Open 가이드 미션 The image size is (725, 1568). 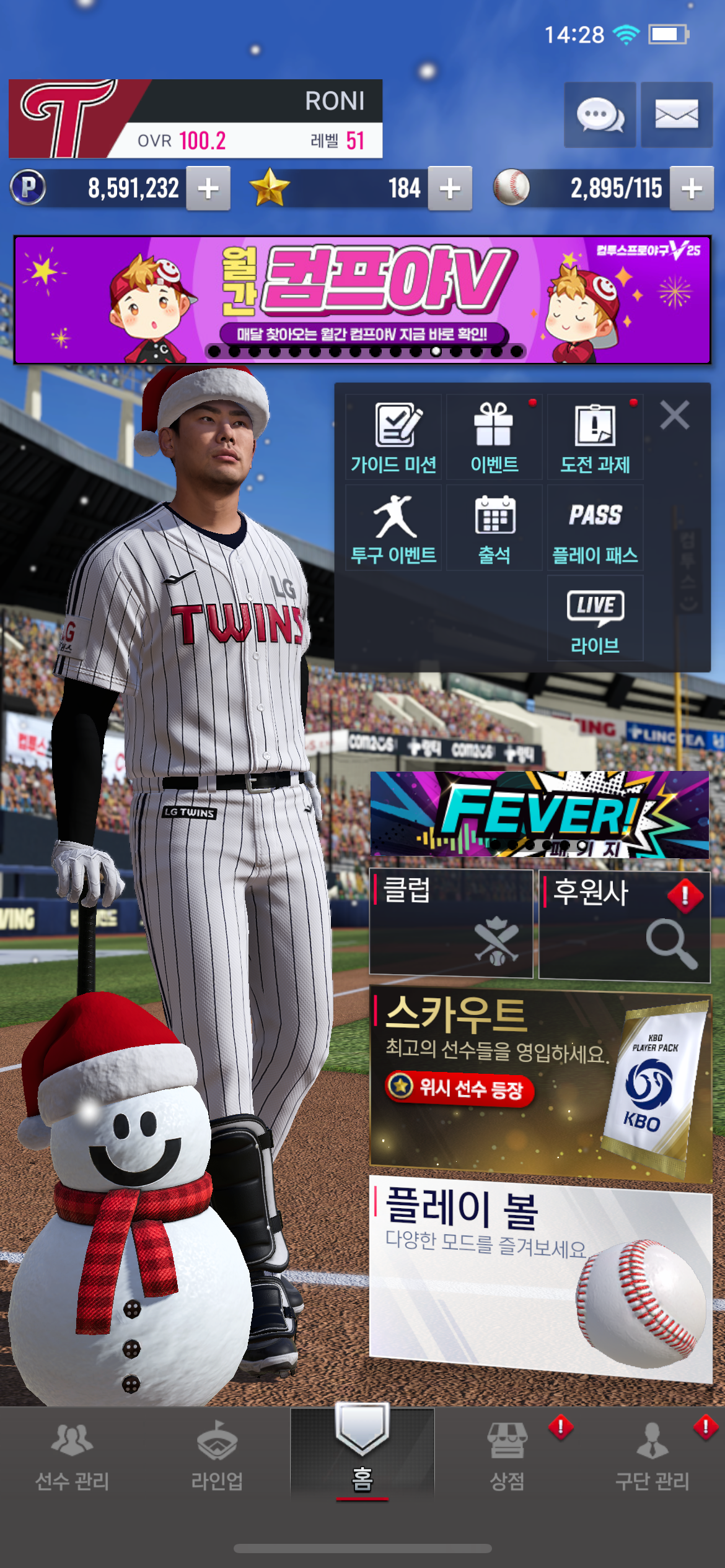coord(393,437)
